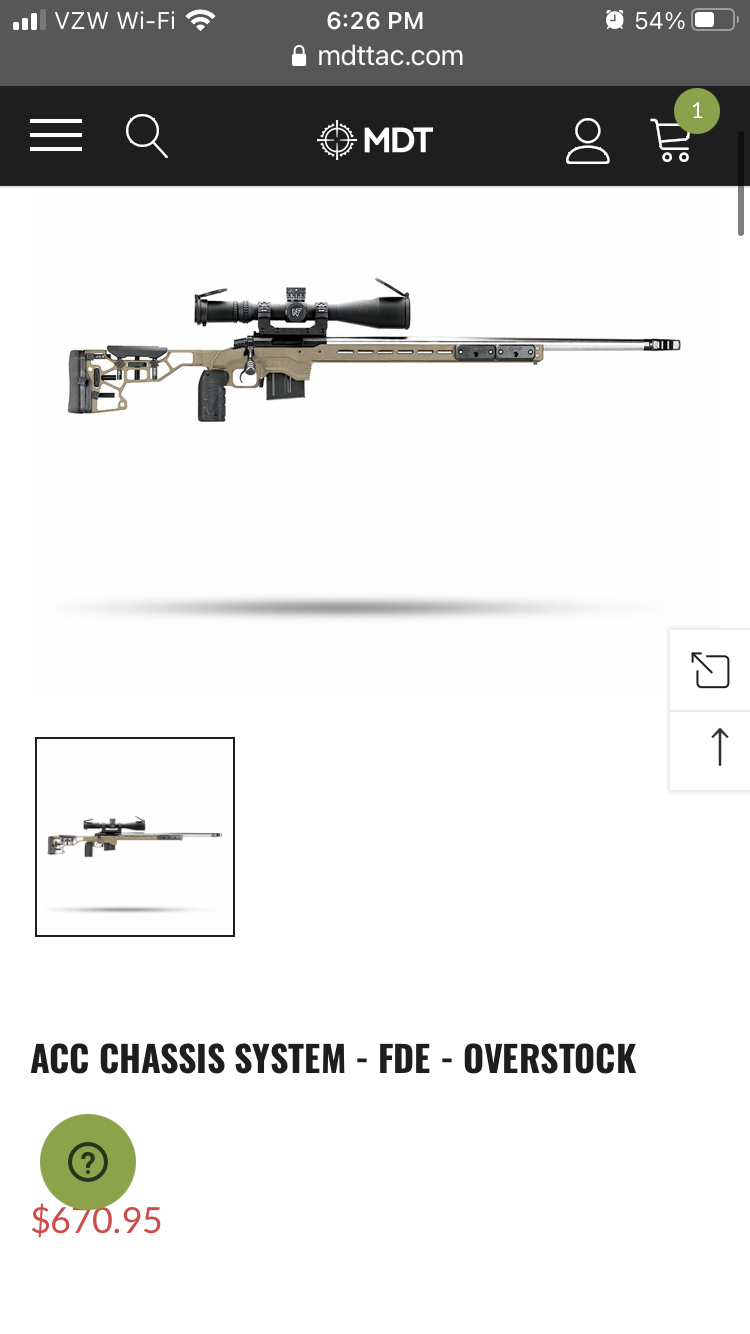Open the user account page
The width and height of the screenshot is (750, 1334).
coord(587,140)
